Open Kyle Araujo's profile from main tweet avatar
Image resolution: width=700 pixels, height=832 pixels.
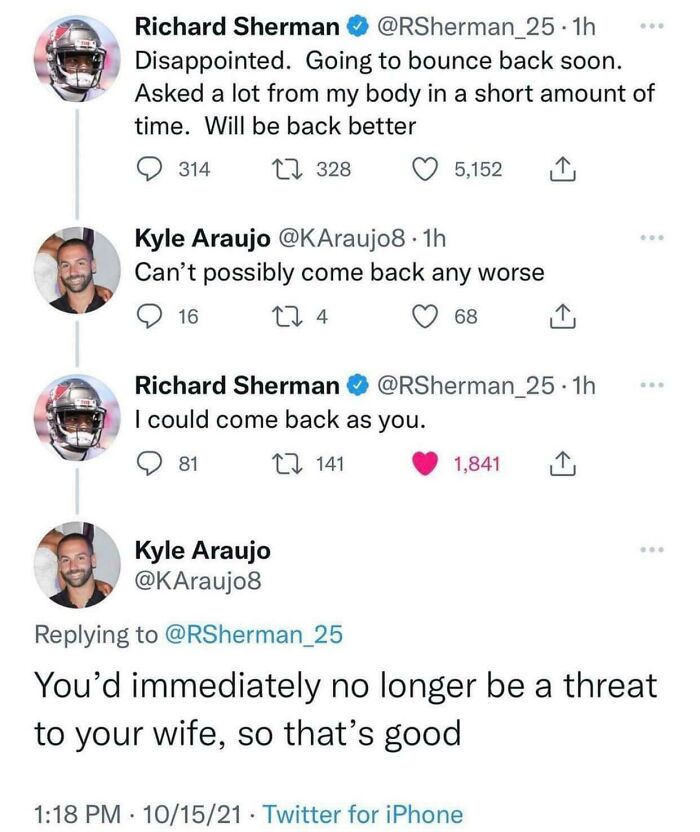click(78, 565)
